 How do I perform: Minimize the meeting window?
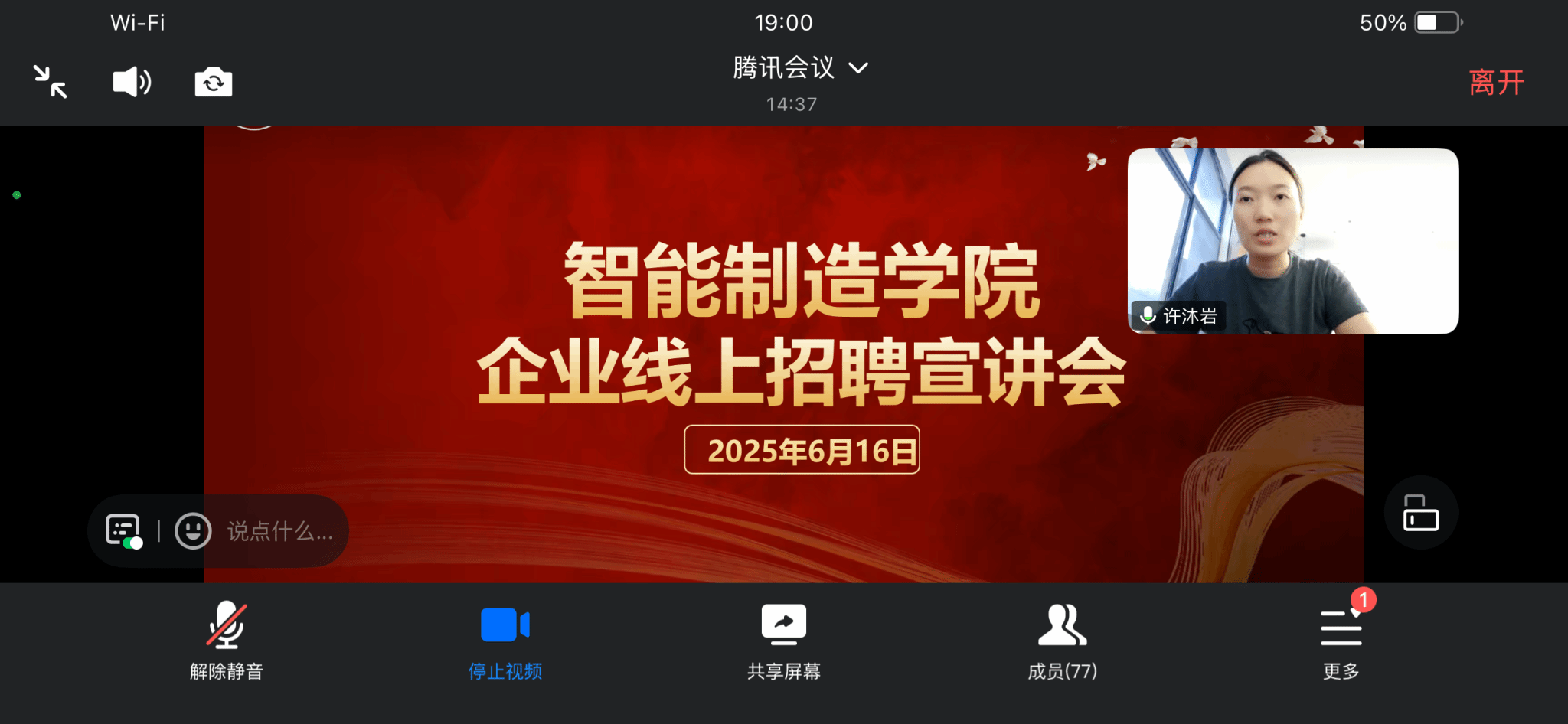point(51,82)
